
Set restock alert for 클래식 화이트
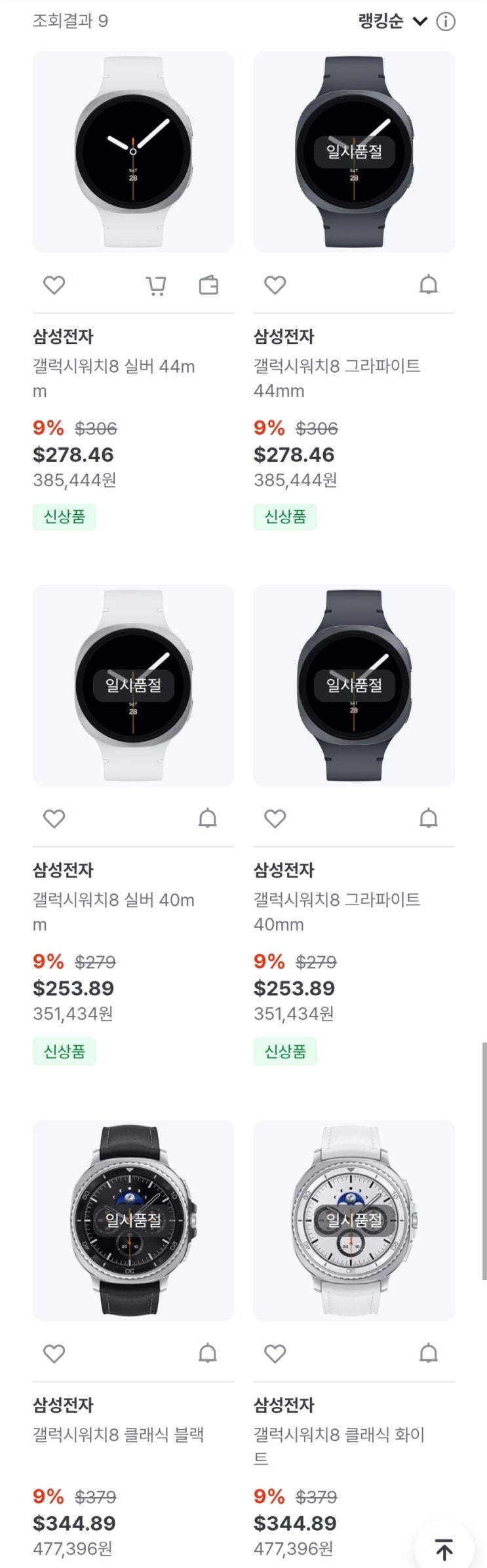pos(429,1353)
